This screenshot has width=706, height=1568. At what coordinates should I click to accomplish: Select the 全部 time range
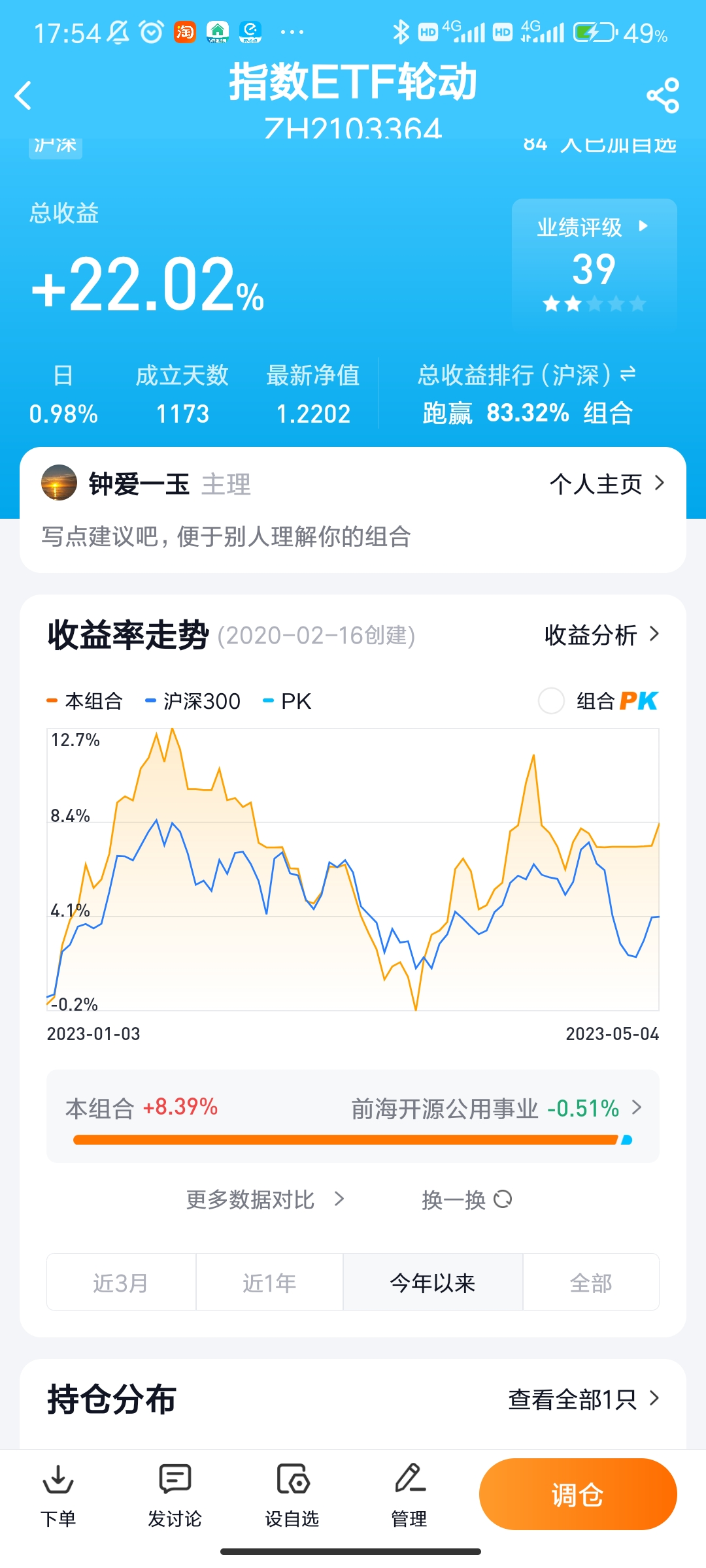click(x=591, y=1282)
